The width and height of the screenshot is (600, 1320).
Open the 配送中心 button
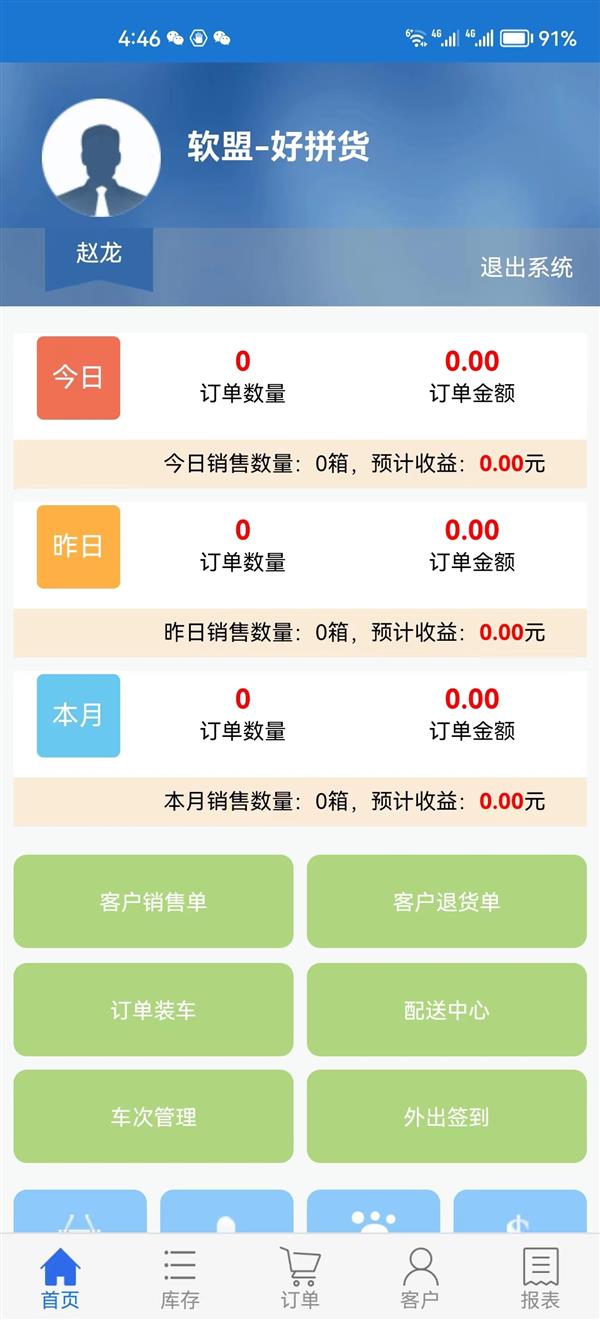point(447,1009)
